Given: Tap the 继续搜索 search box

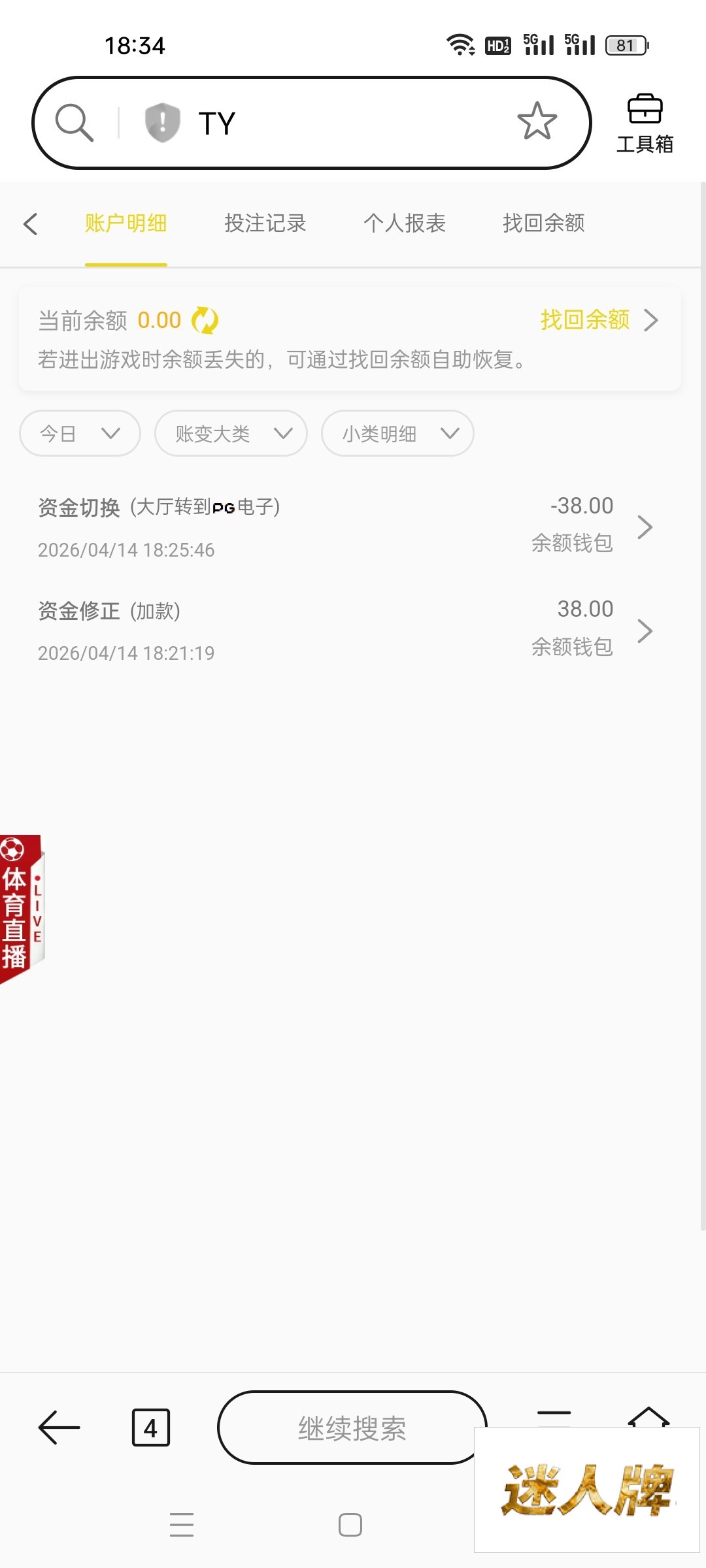Looking at the screenshot, I should [352, 1428].
